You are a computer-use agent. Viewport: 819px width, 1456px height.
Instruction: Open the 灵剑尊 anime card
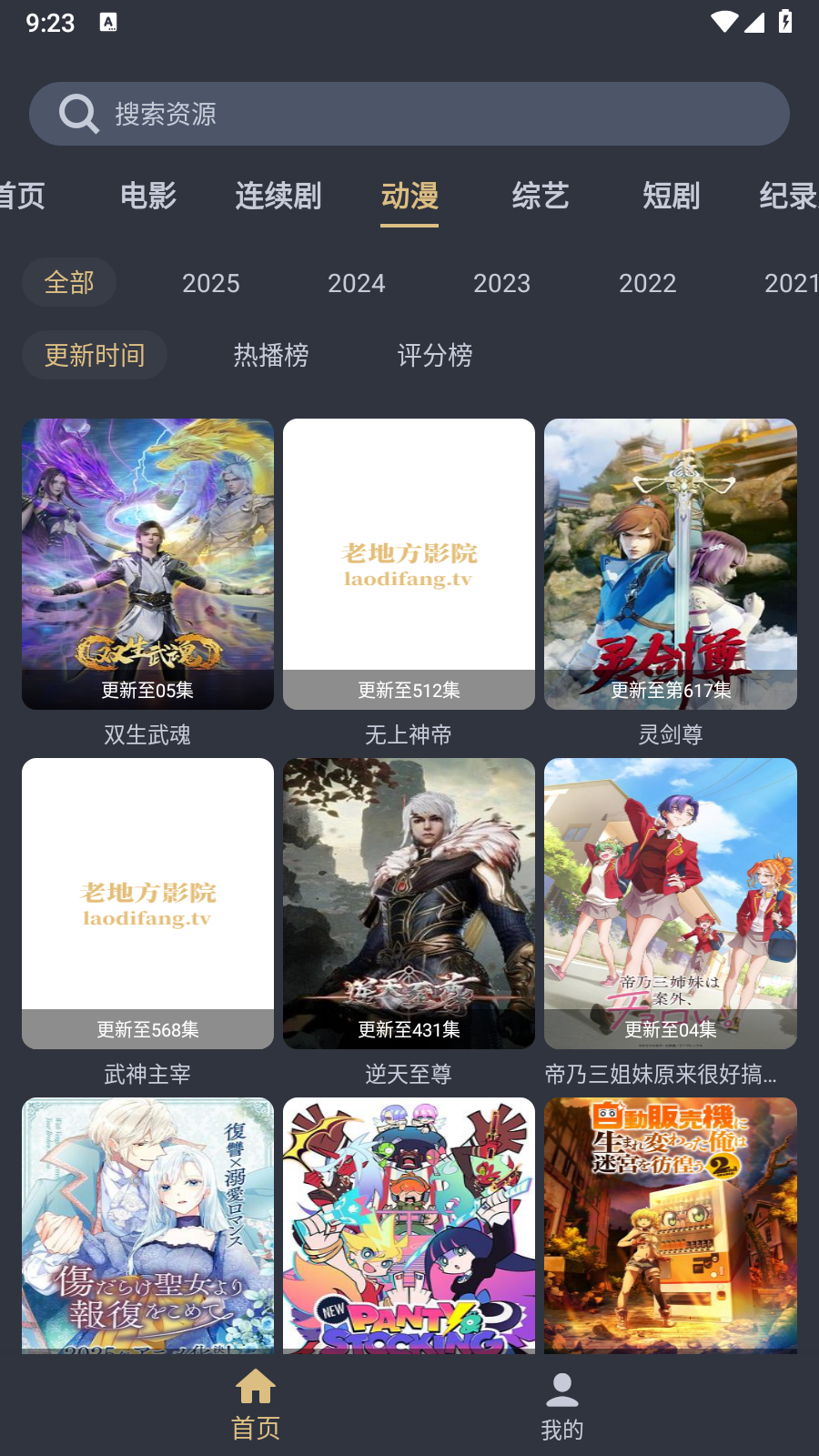[x=671, y=564]
